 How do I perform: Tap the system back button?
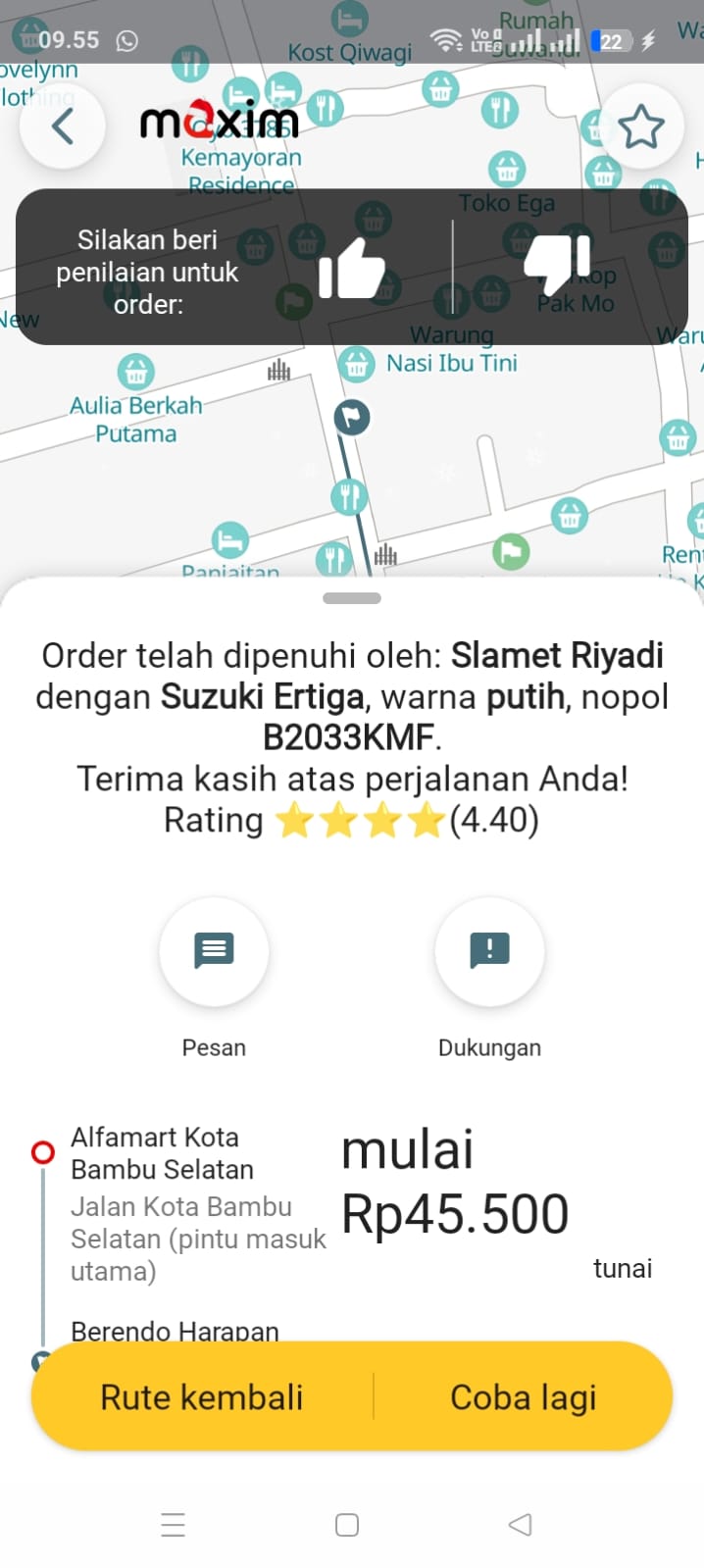click(521, 1525)
